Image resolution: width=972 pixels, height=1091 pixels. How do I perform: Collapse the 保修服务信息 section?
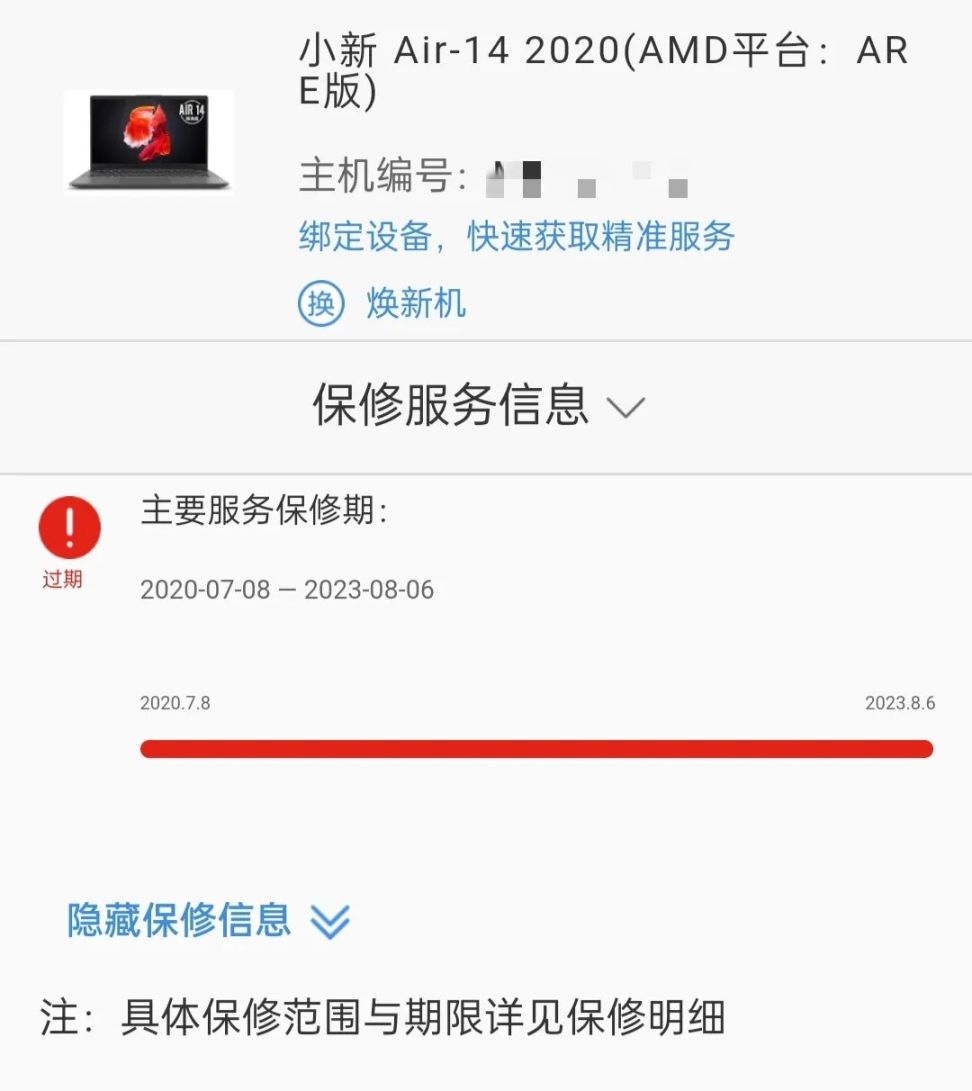[480, 406]
